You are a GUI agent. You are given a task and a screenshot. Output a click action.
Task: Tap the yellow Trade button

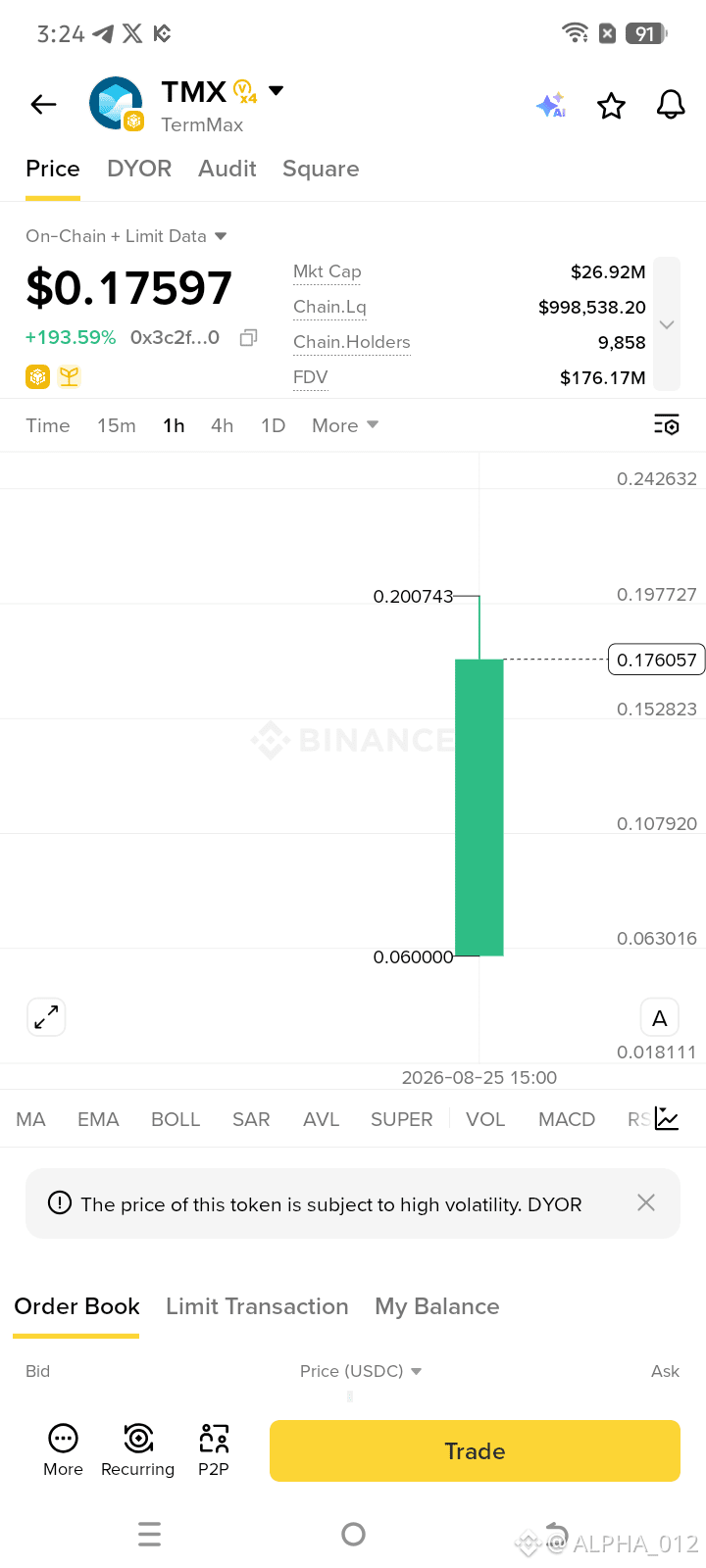pyautogui.click(x=475, y=1450)
